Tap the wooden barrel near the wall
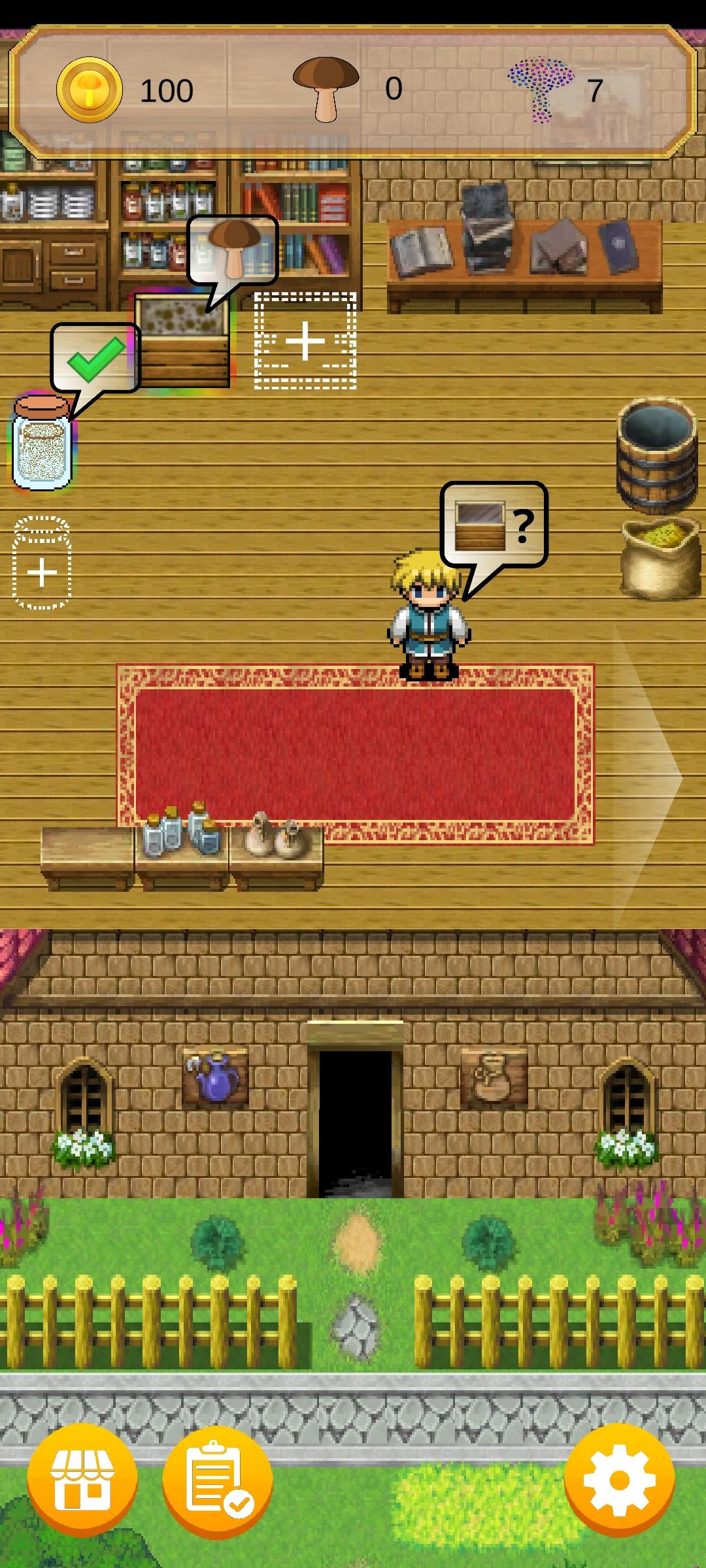The image size is (706, 1568). (656, 451)
